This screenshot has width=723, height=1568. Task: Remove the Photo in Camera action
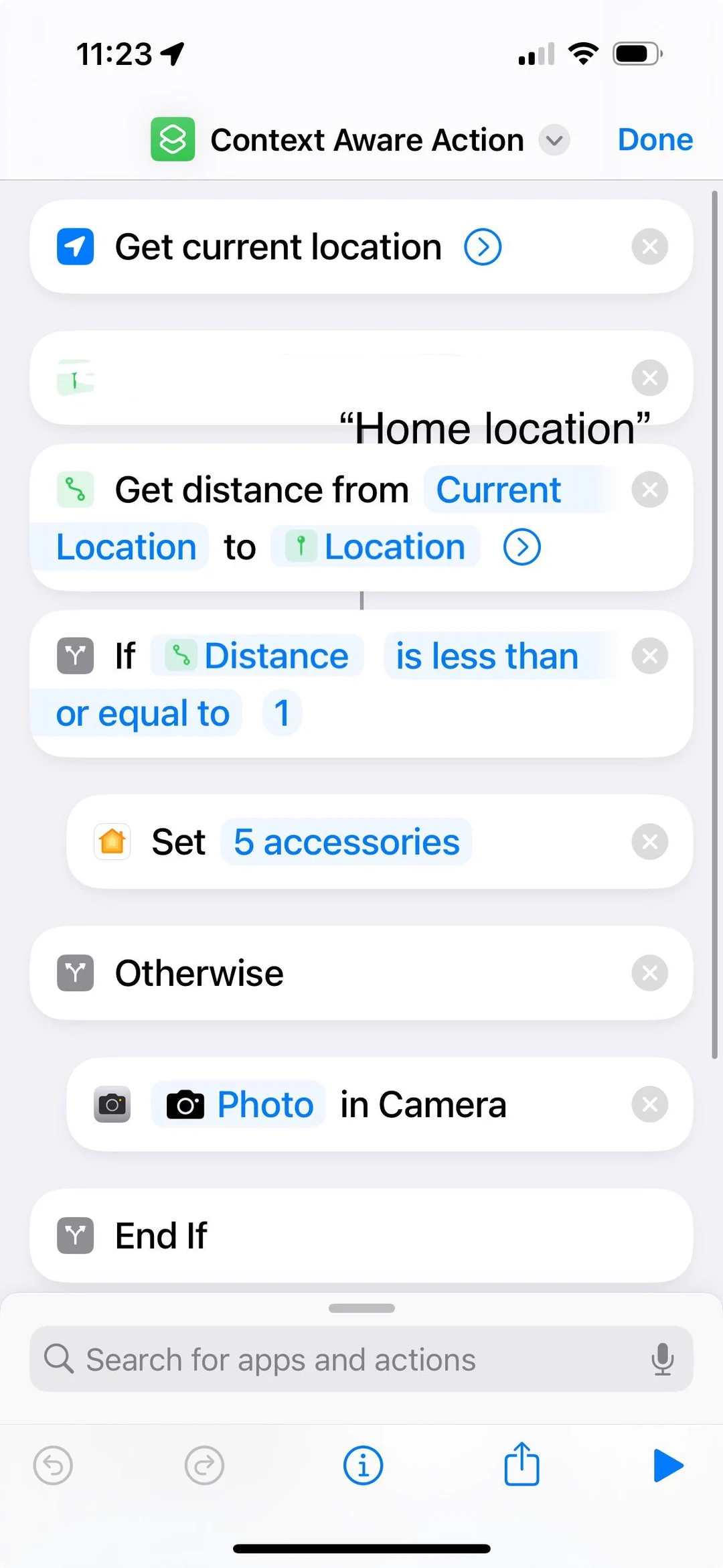649,1104
